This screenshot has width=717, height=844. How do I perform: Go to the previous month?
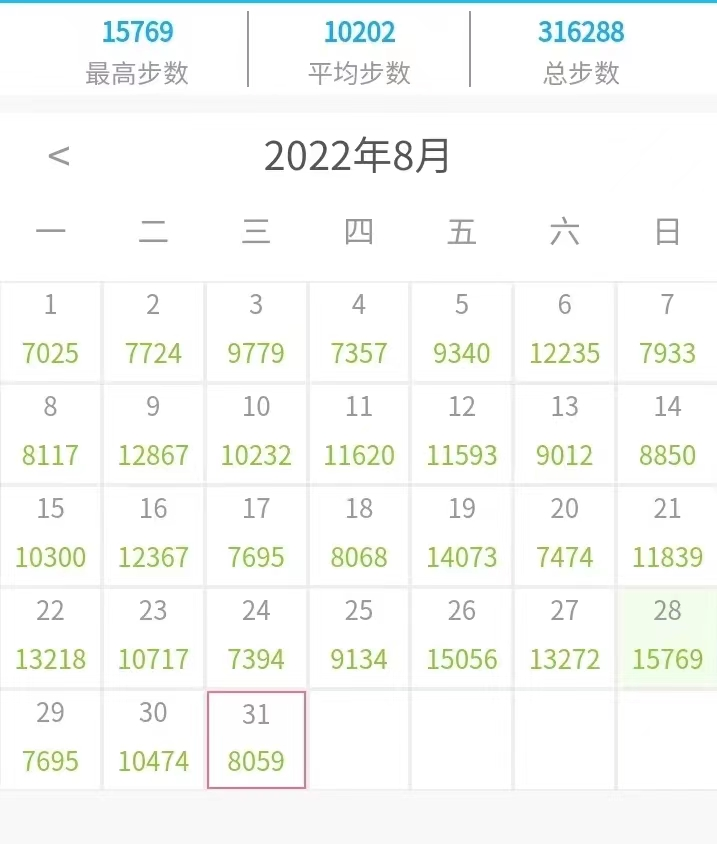[x=59, y=156]
